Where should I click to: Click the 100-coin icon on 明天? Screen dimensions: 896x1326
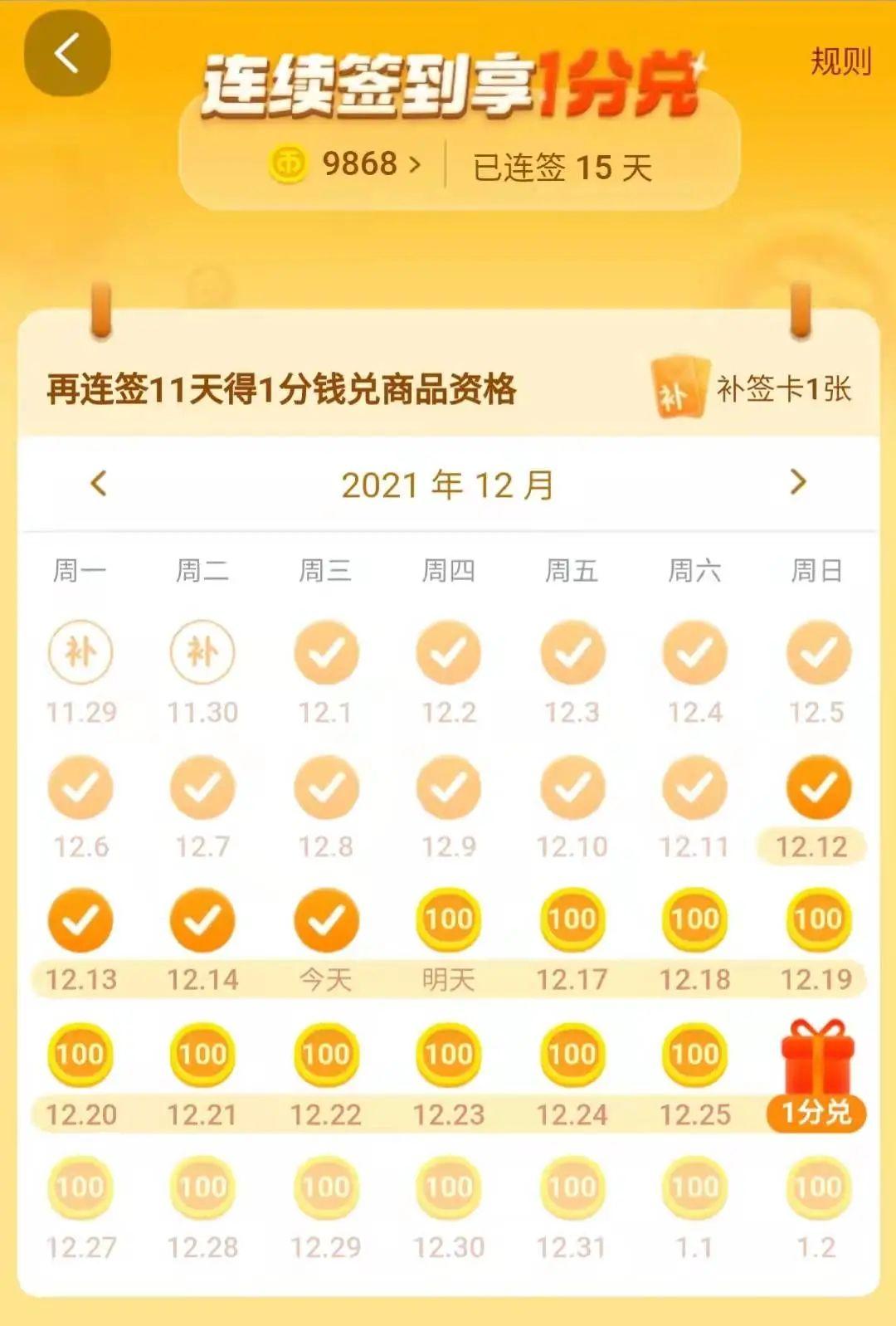click(x=448, y=919)
